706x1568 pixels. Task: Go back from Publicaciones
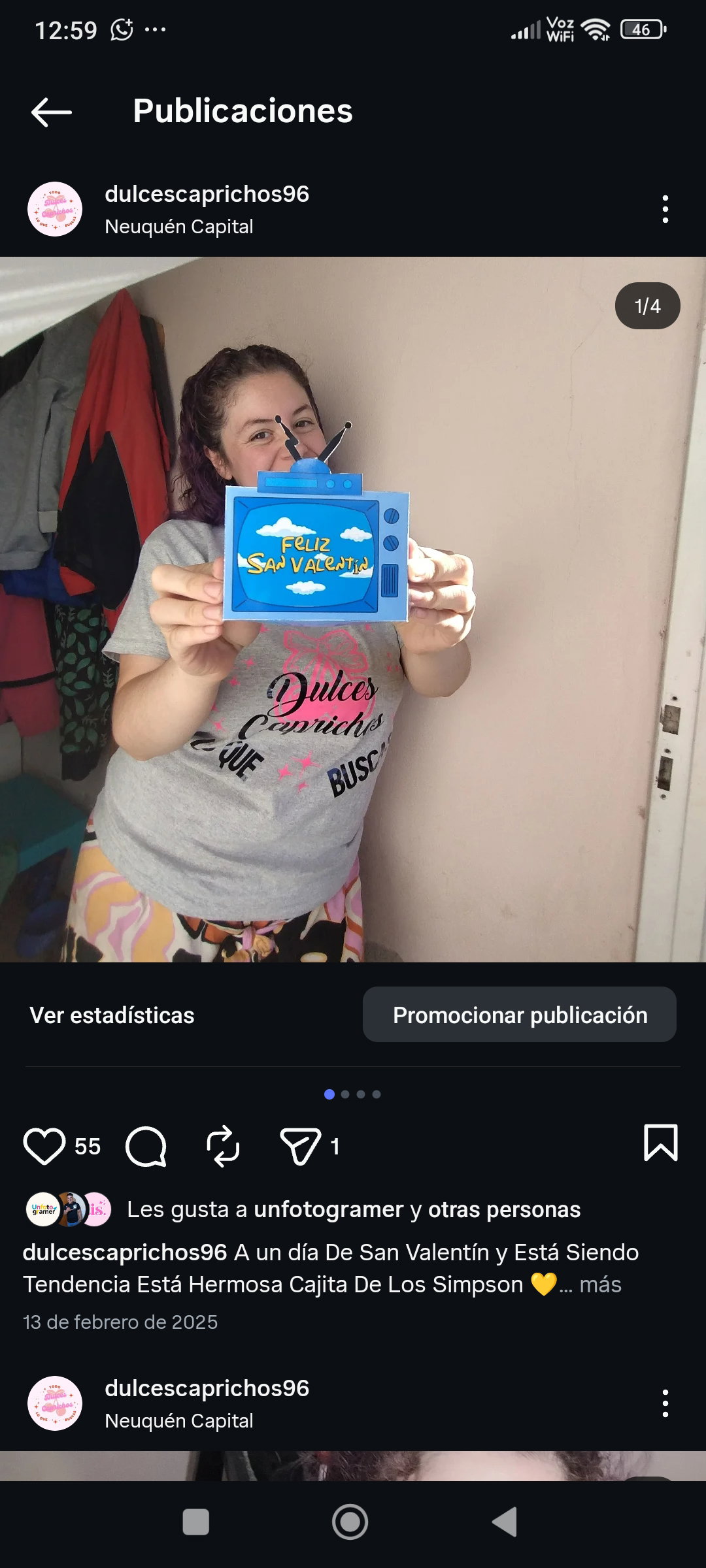pos(51,112)
